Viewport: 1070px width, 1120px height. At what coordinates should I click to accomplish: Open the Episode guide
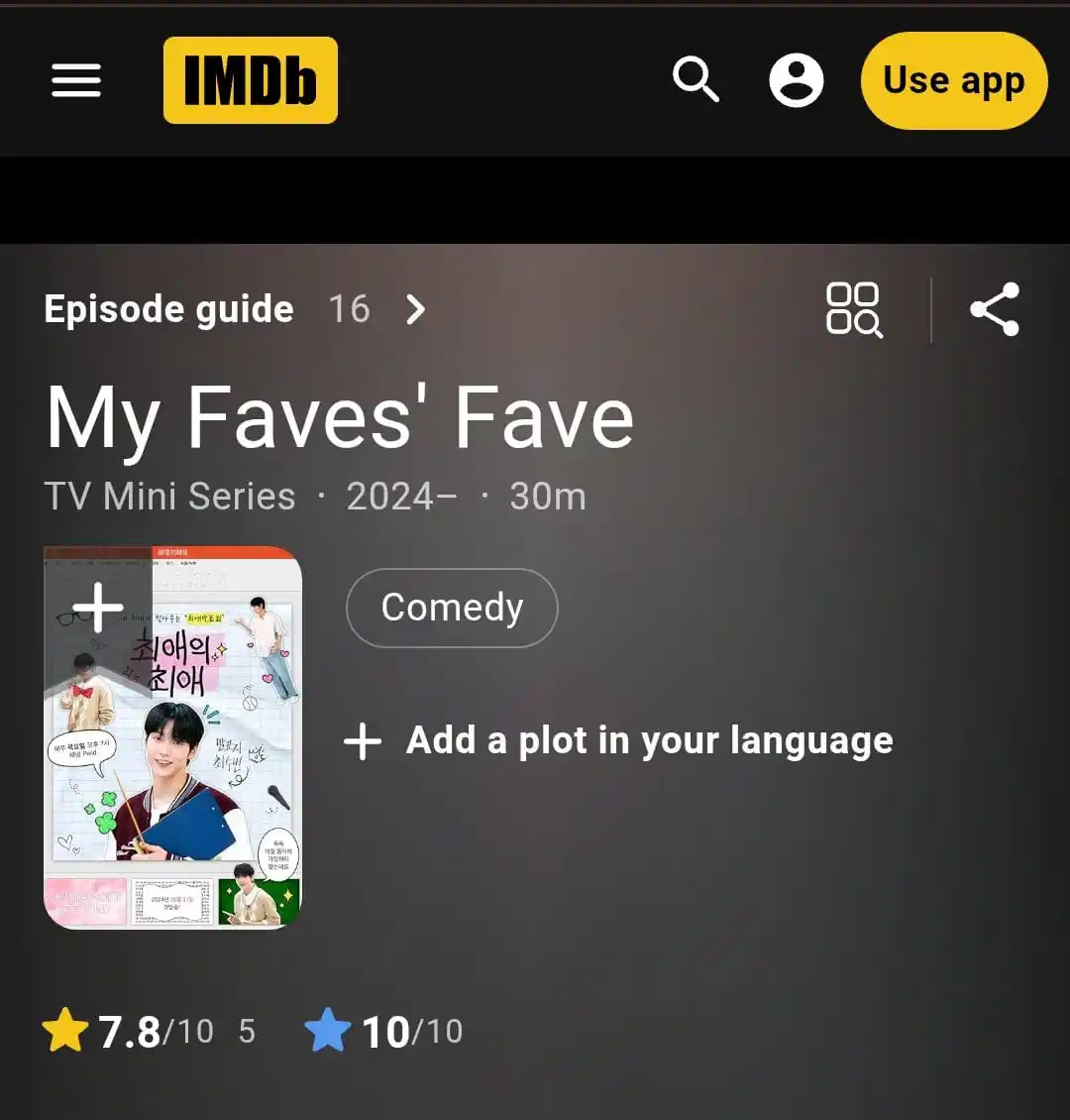coord(234,309)
